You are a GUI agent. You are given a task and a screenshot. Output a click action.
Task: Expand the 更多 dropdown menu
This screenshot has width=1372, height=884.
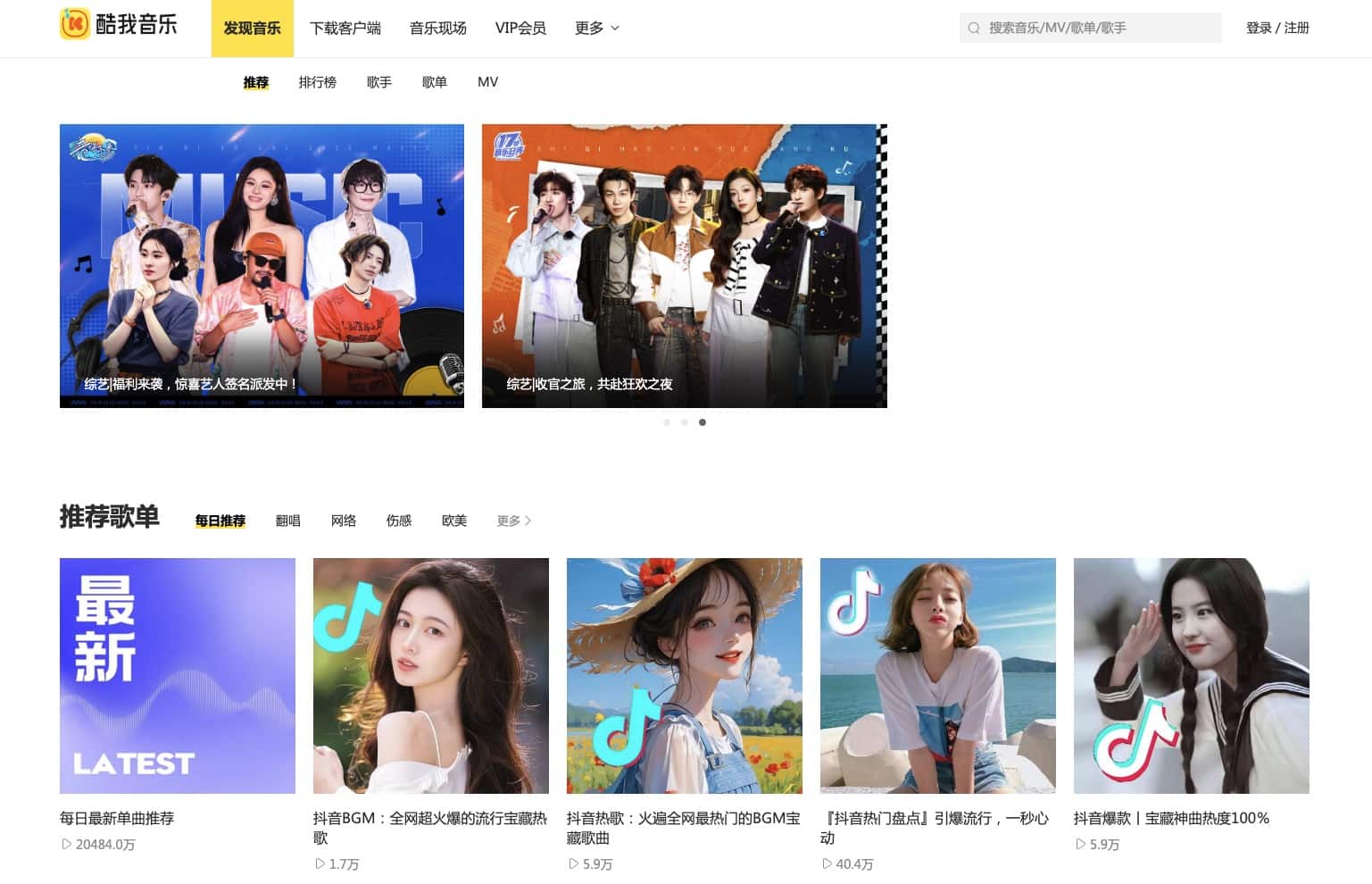tap(596, 29)
